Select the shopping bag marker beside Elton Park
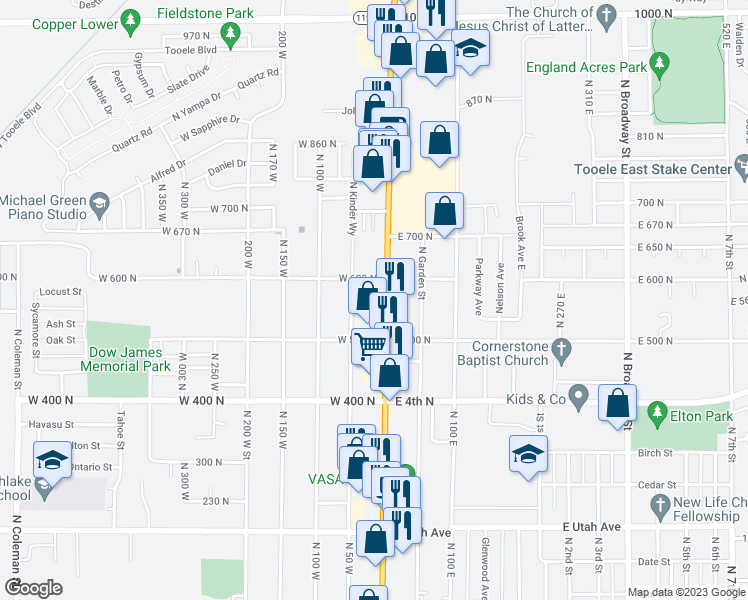The image size is (748, 600). [x=617, y=406]
